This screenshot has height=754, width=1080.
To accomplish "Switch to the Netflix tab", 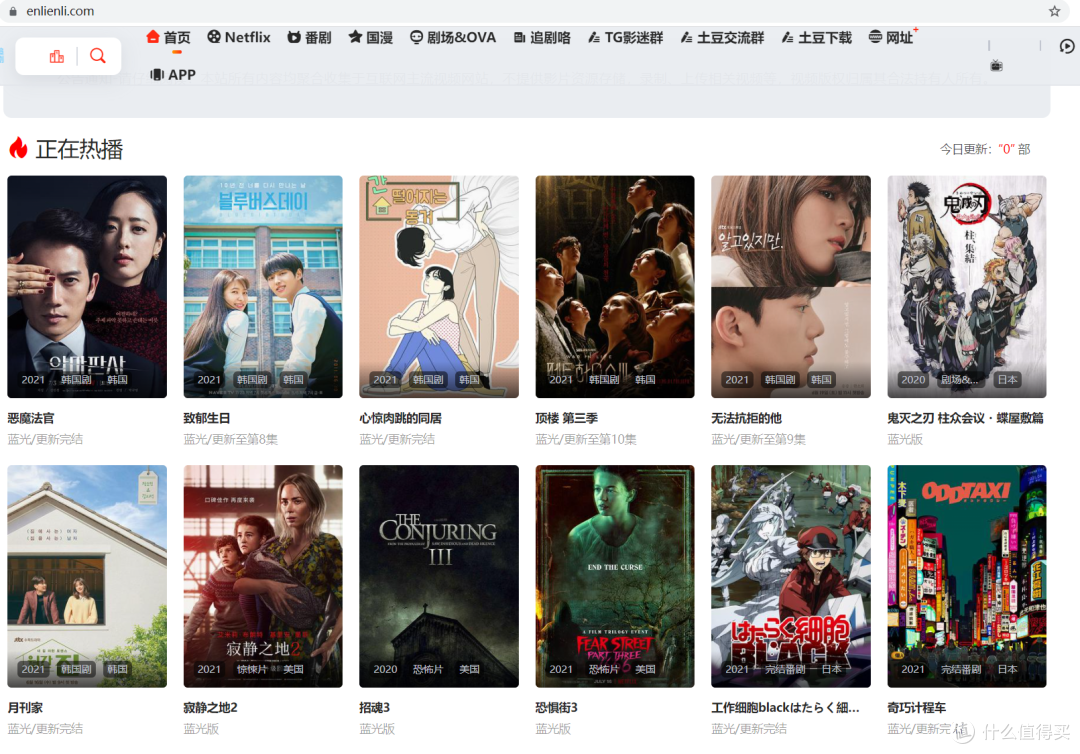I will pos(239,37).
